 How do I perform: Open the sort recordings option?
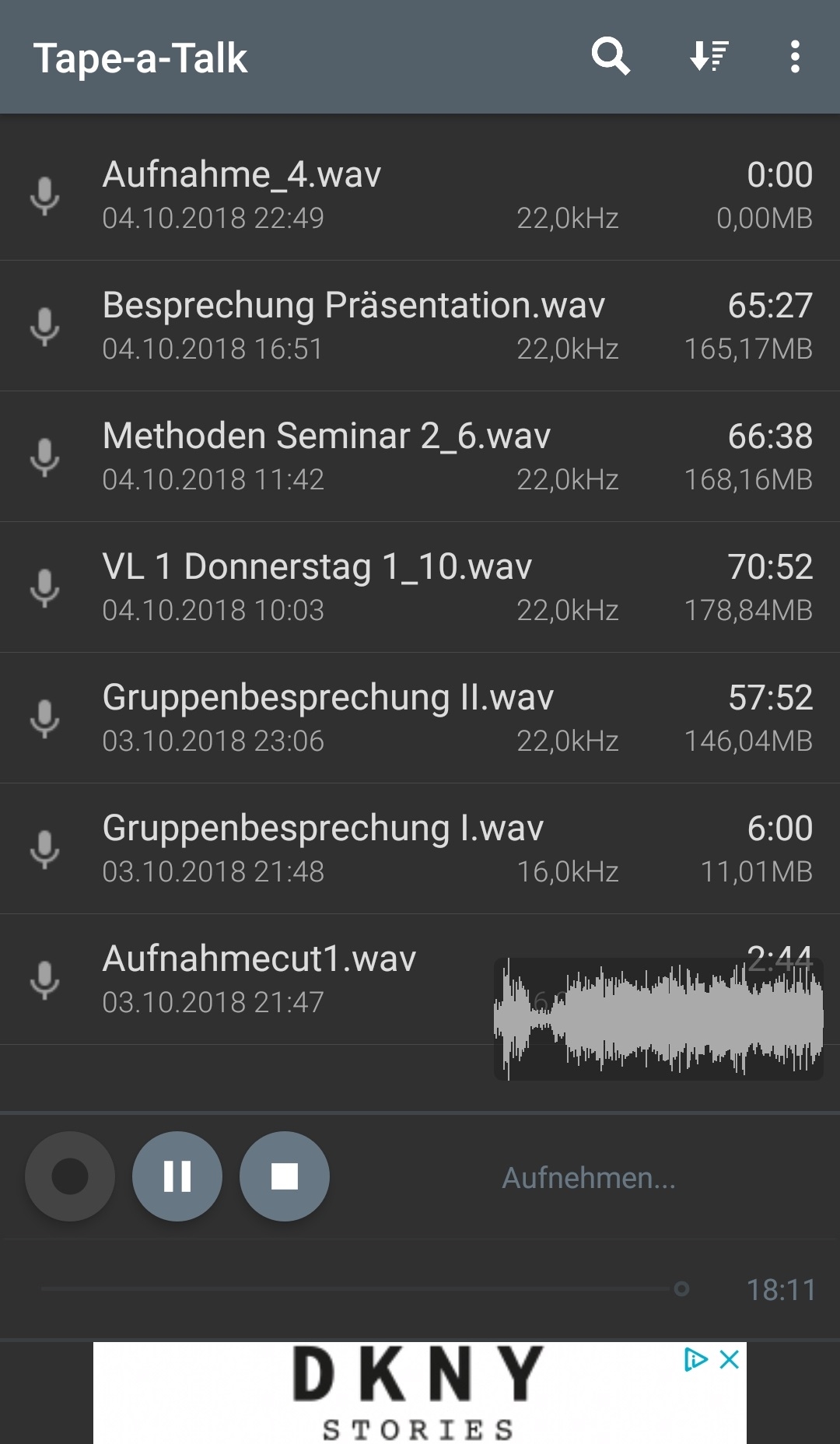709,57
